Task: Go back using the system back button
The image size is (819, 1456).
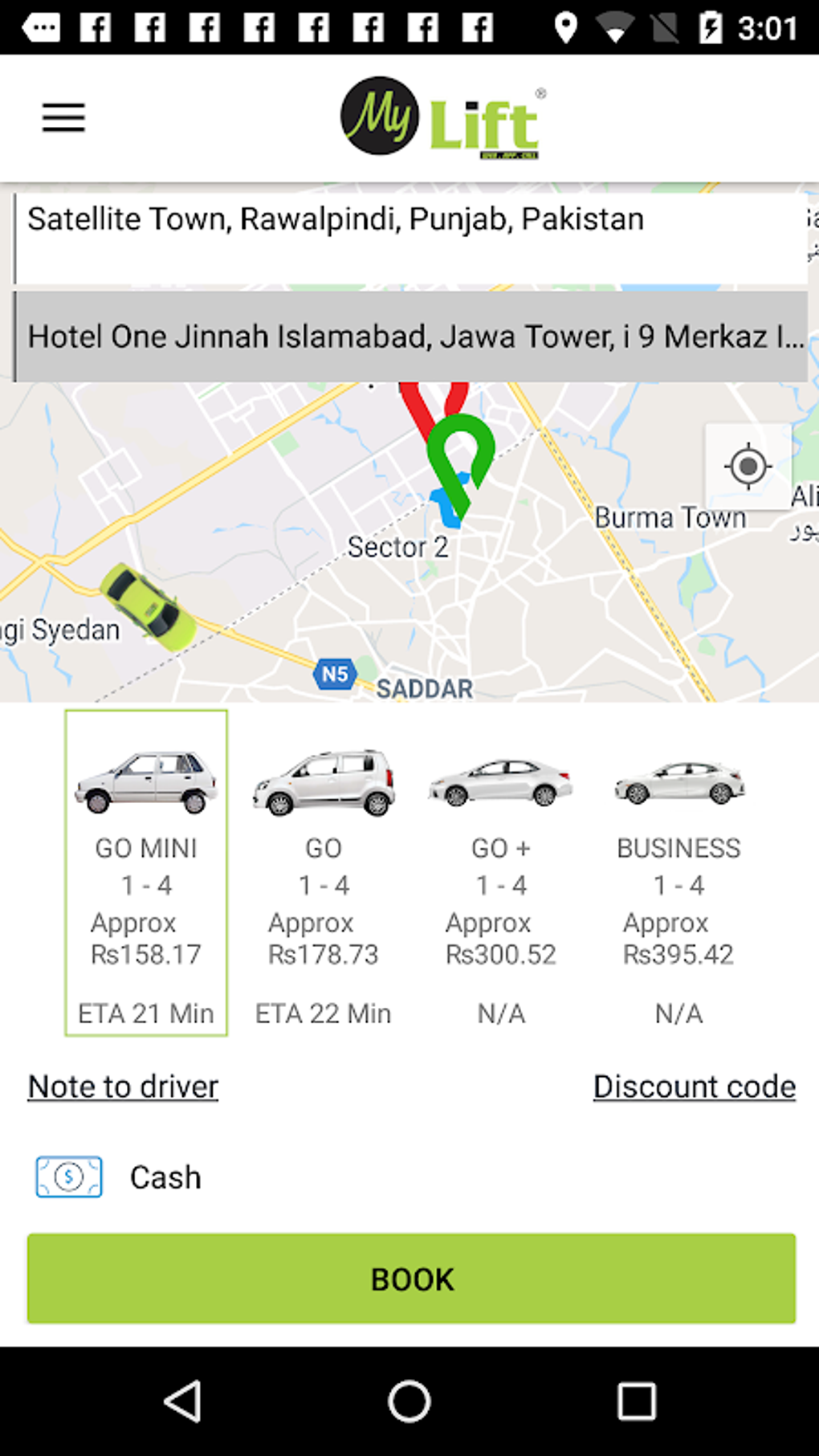Action: click(183, 1401)
